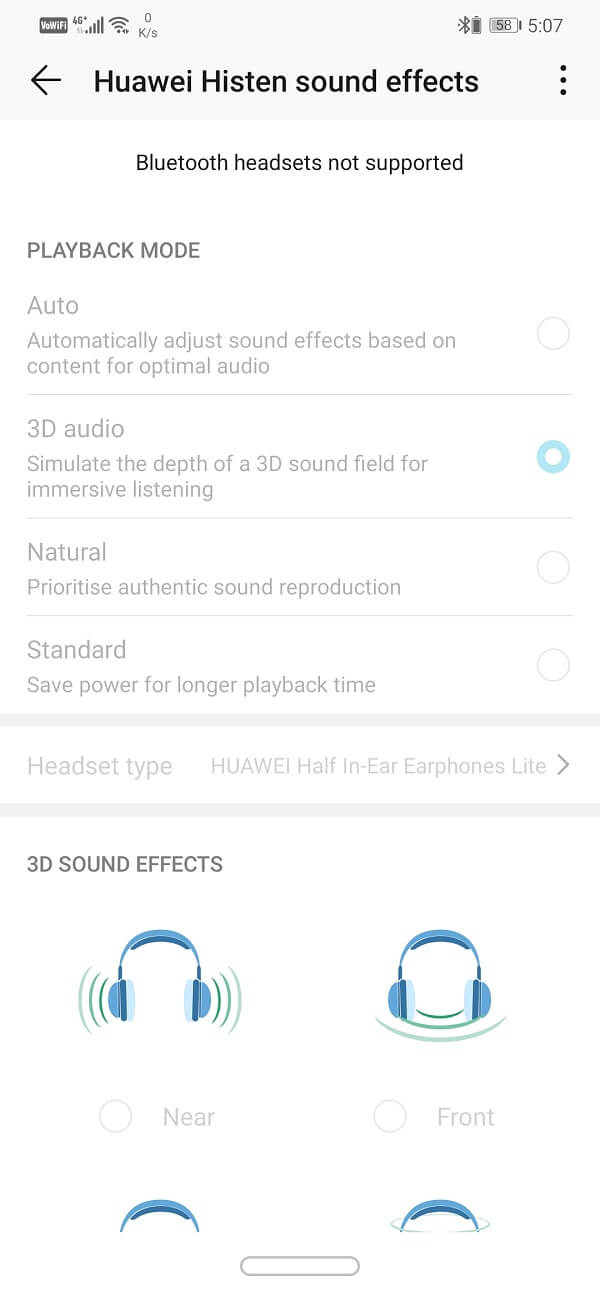Select the Auto playback mode
This screenshot has width=600, height=1300.
[553, 333]
